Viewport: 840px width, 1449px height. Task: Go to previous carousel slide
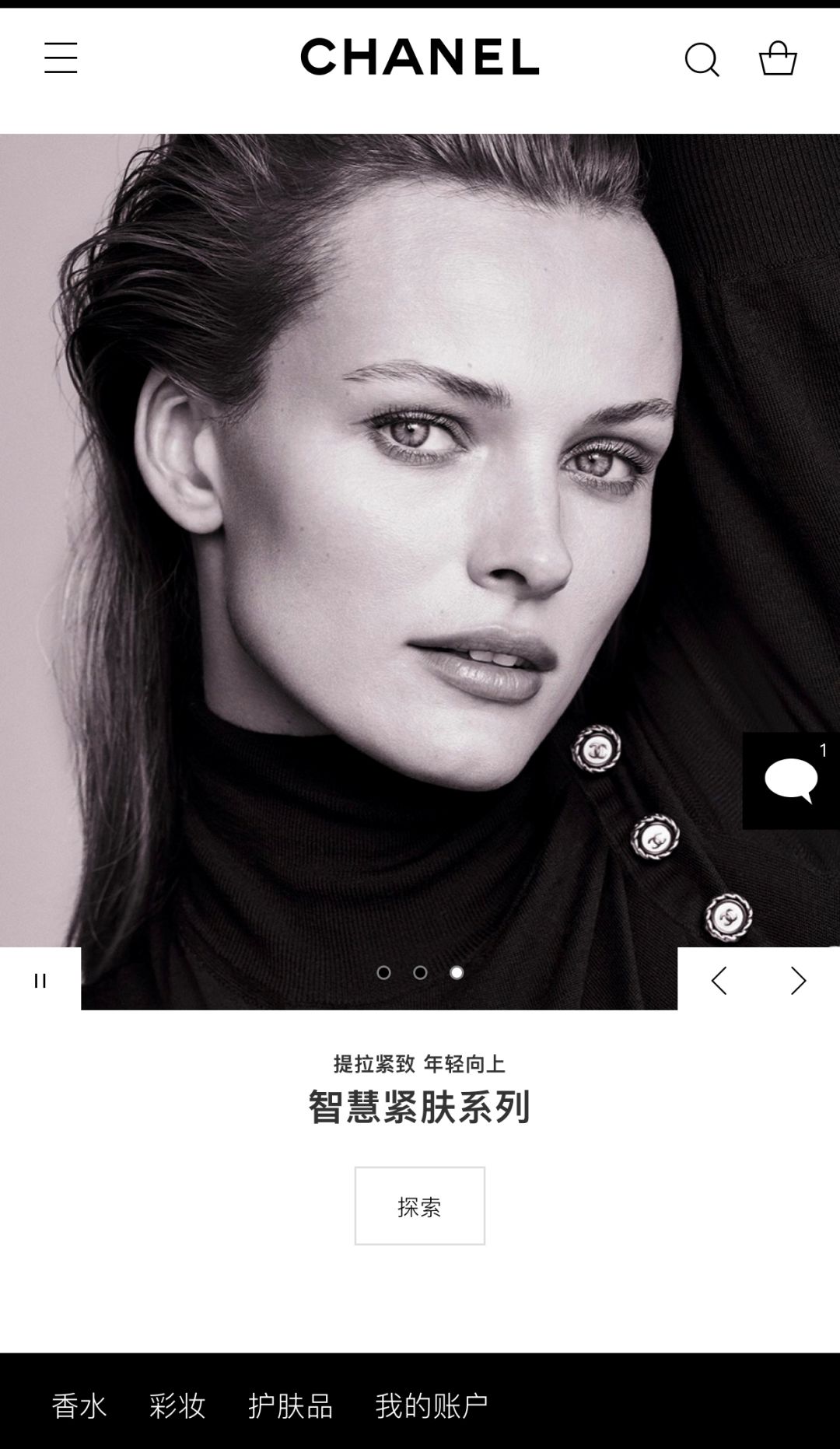click(x=719, y=981)
